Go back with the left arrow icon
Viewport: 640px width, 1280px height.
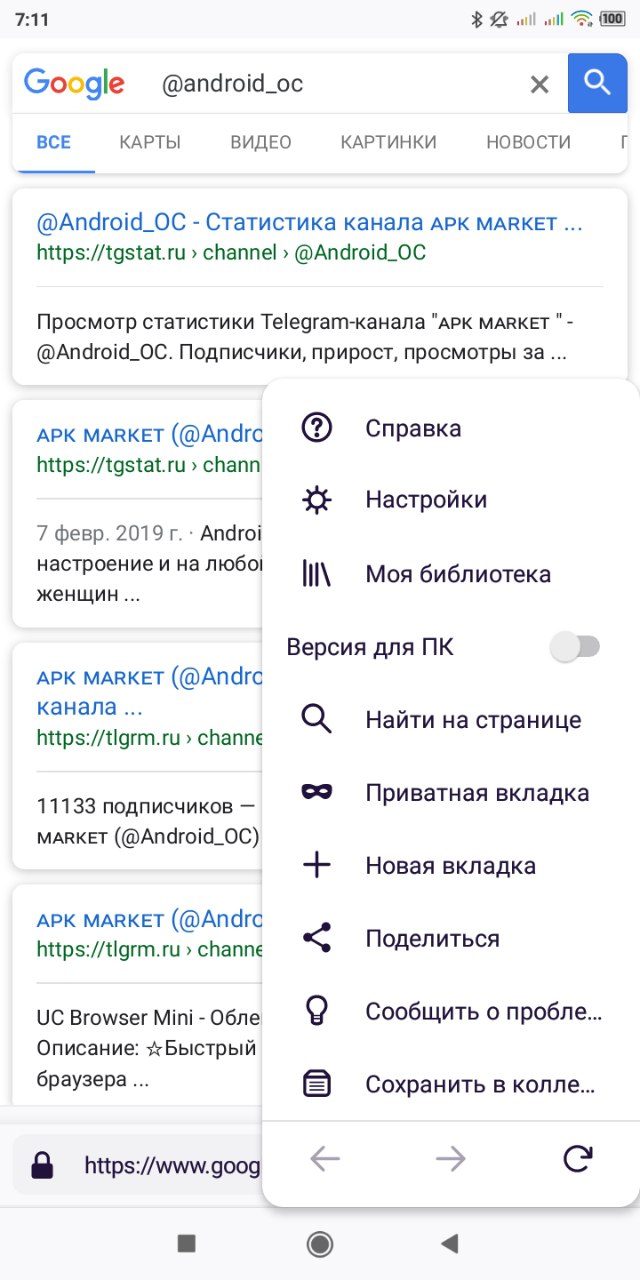click(325, 1159)
